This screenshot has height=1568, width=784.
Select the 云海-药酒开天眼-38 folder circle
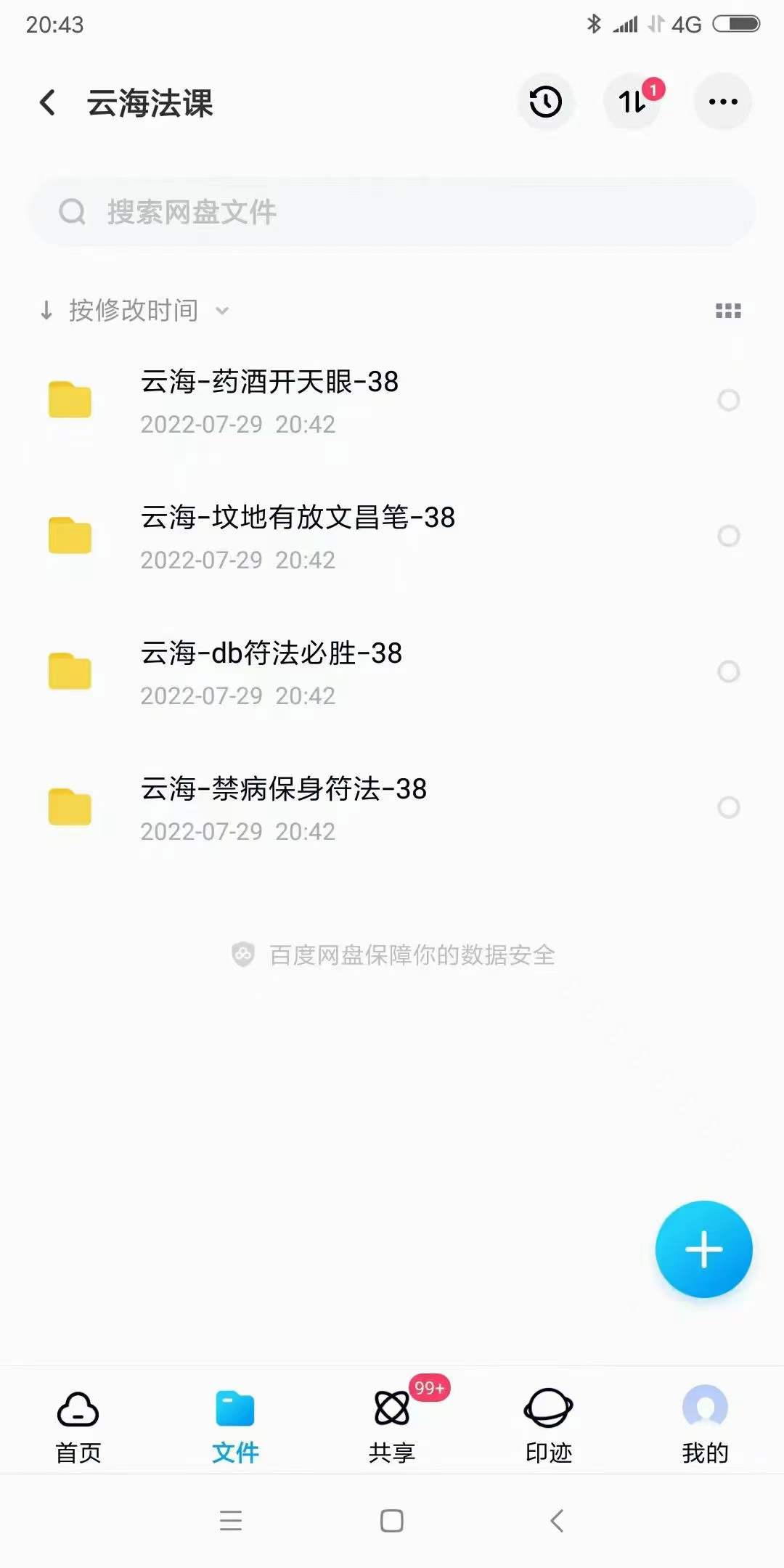click(728, 401)
